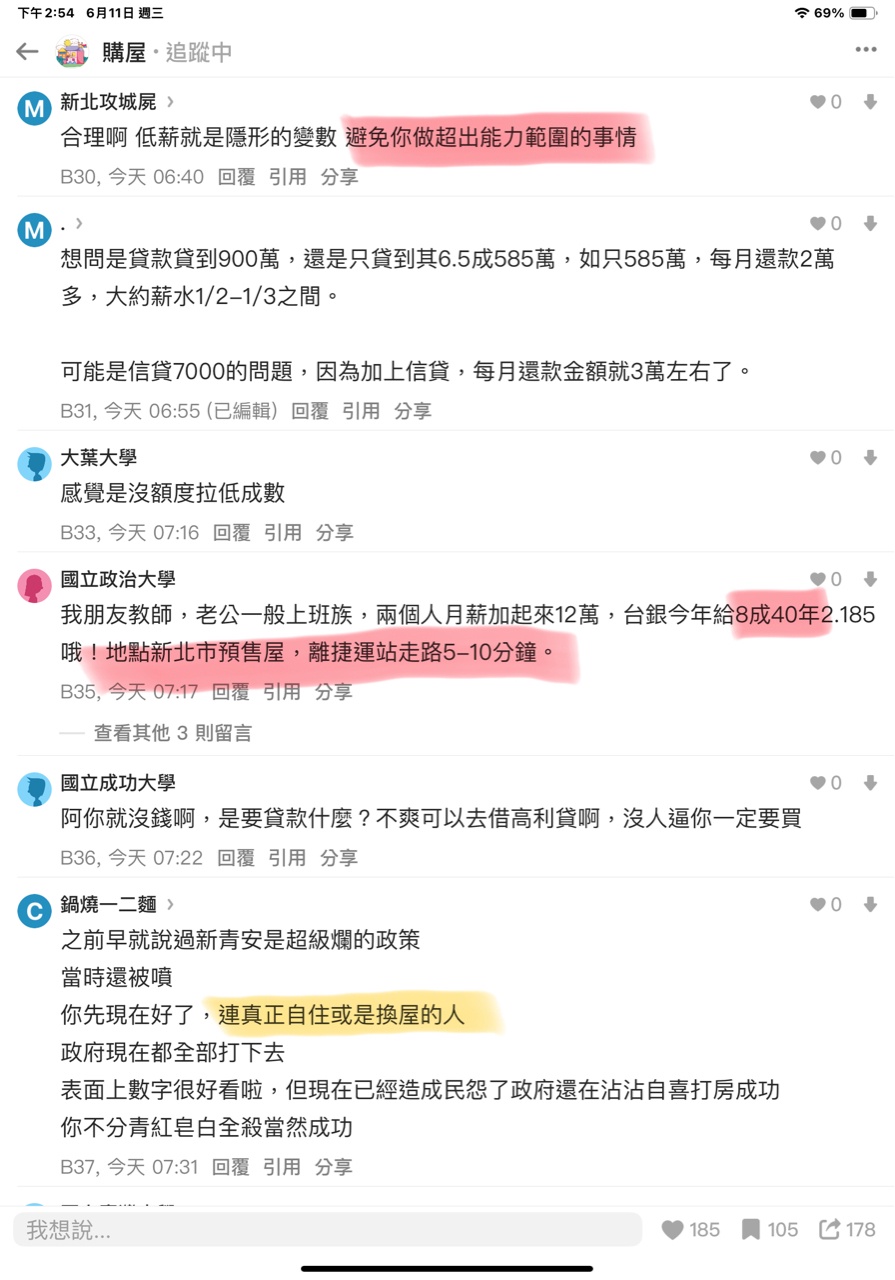
Task: Downvote the 國立成功大學 comment
Action: (870, 783)
